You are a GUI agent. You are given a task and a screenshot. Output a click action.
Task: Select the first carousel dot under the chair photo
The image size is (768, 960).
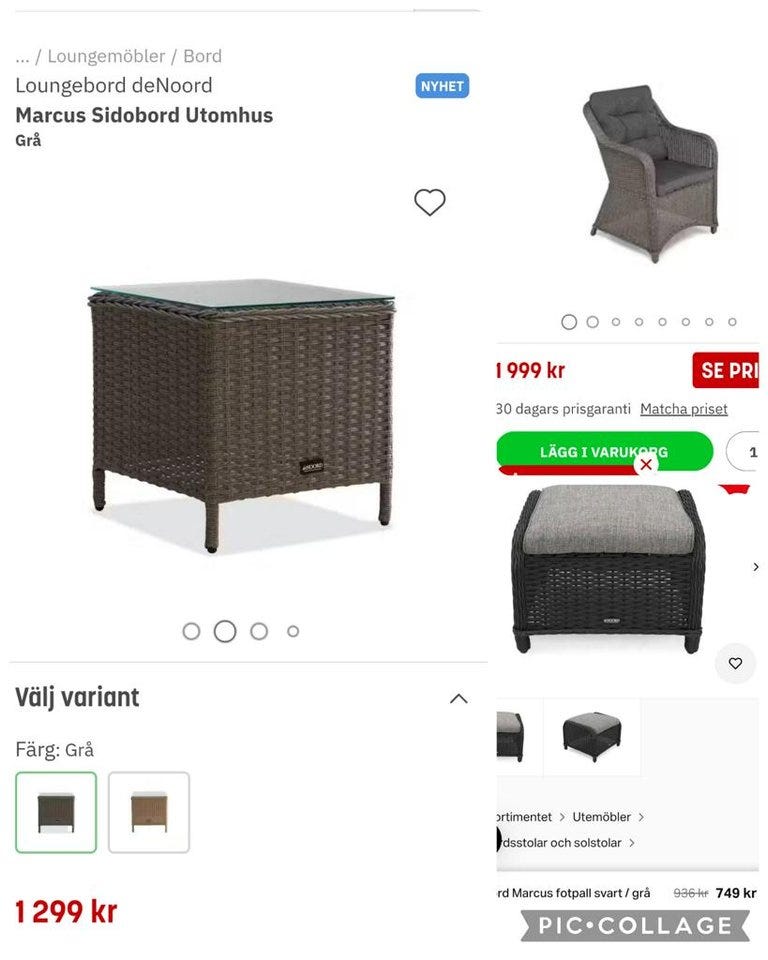(570, 322)
